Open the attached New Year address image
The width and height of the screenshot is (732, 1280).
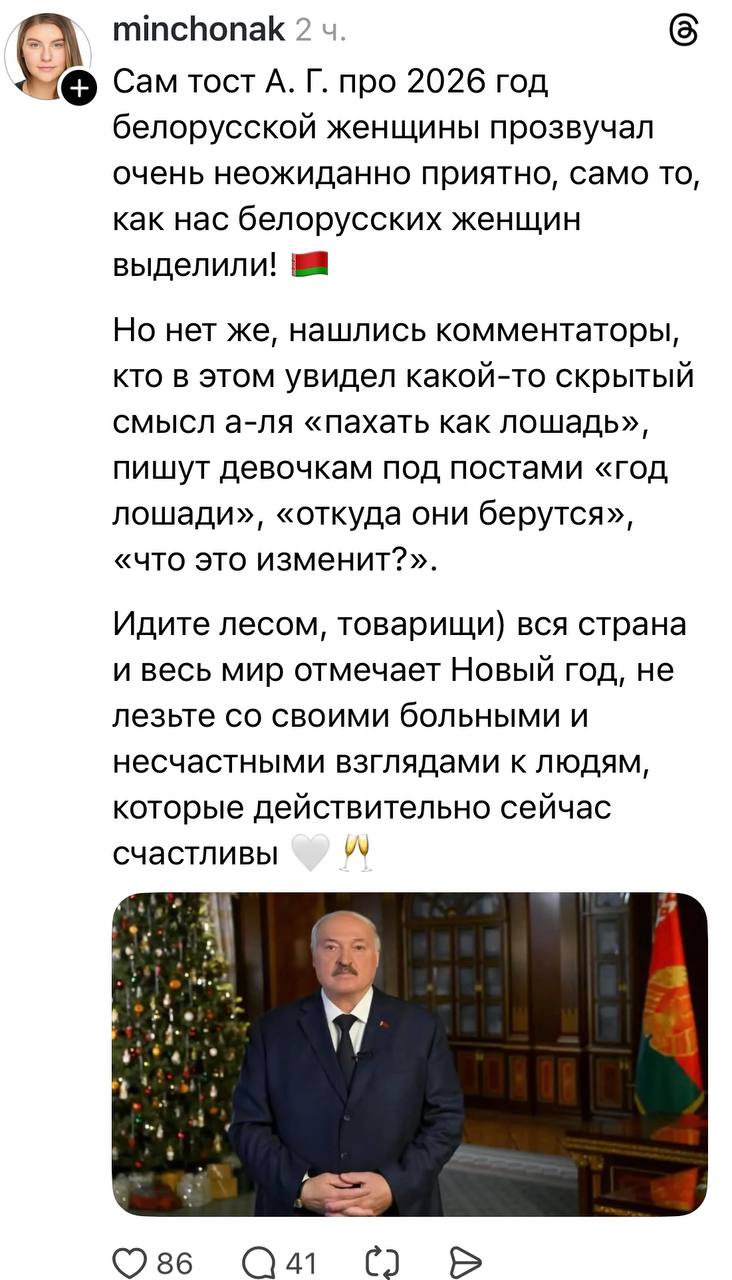pos(409,1054)
